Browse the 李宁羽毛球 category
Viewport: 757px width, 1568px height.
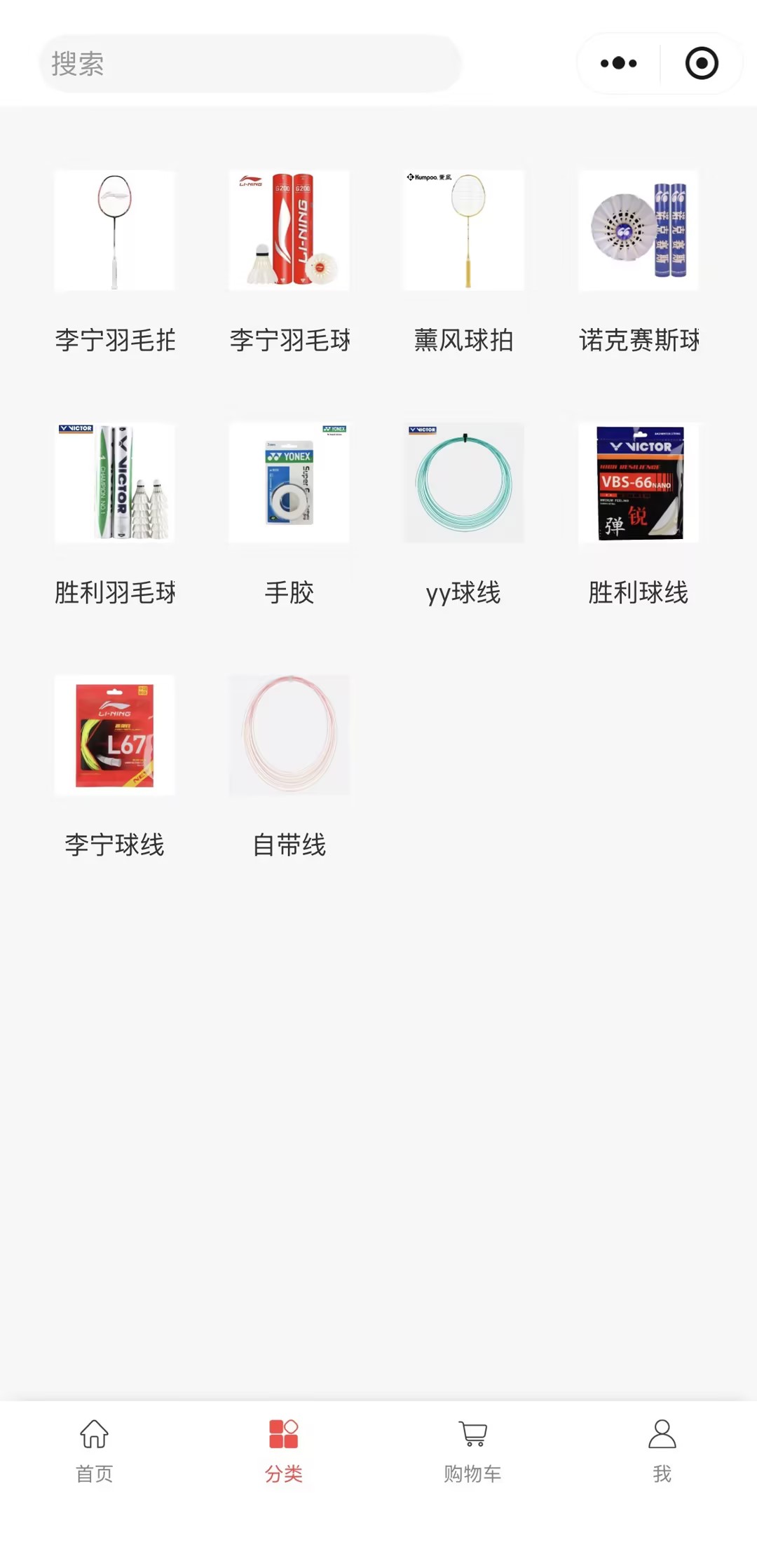pos(289,231)
